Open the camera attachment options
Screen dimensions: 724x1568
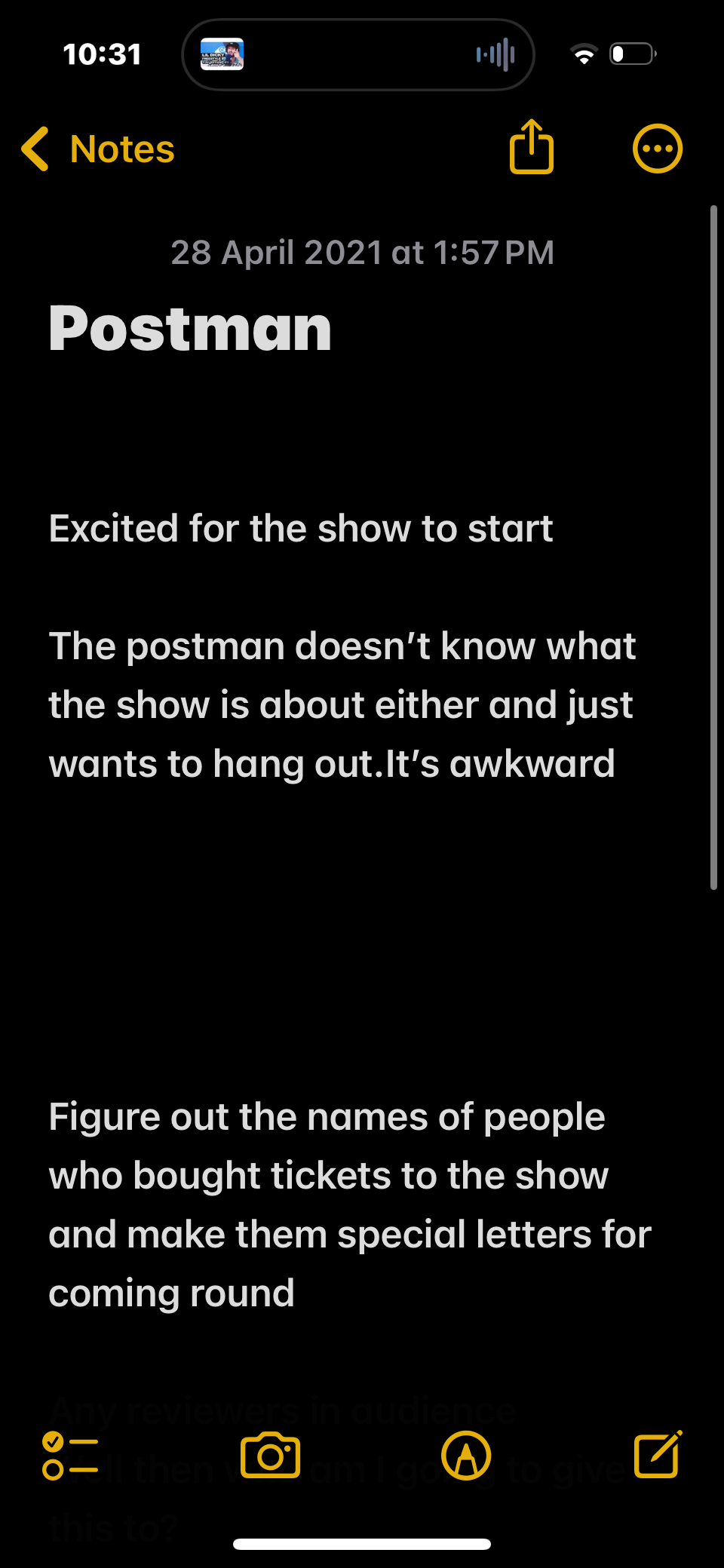point(270,1456)
